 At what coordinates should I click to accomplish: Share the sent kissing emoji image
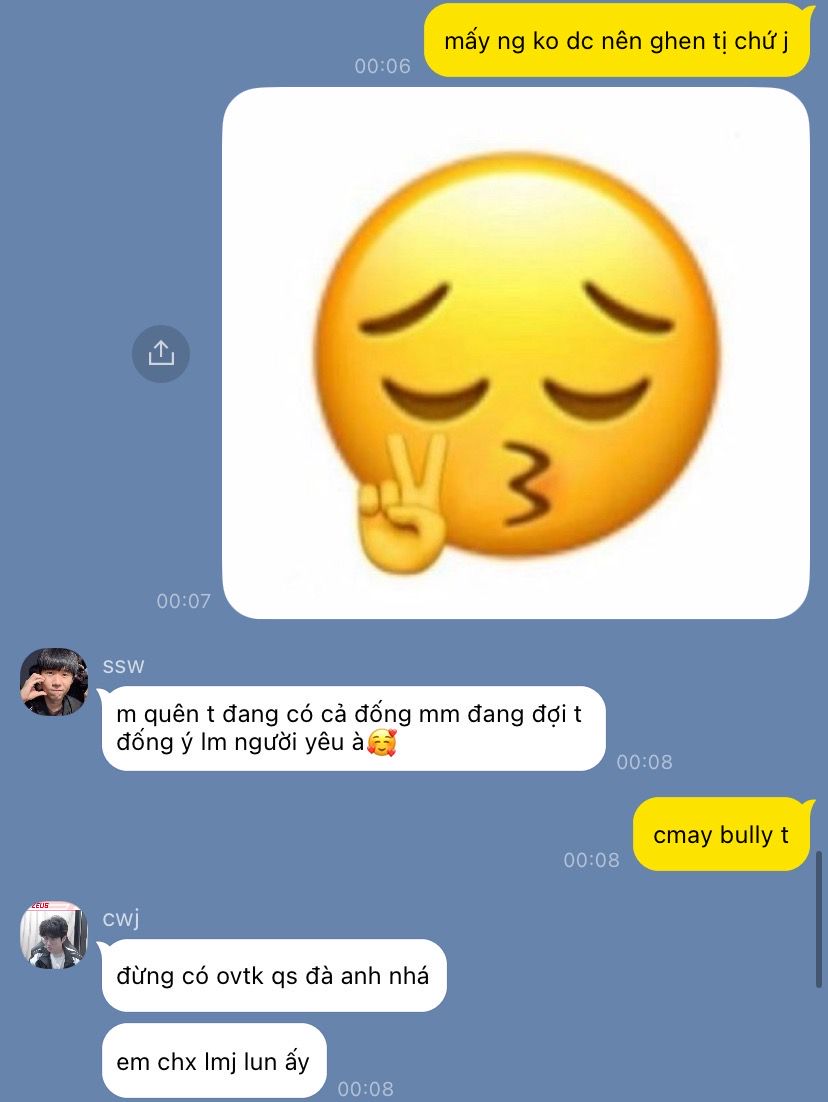coord(161,354)
